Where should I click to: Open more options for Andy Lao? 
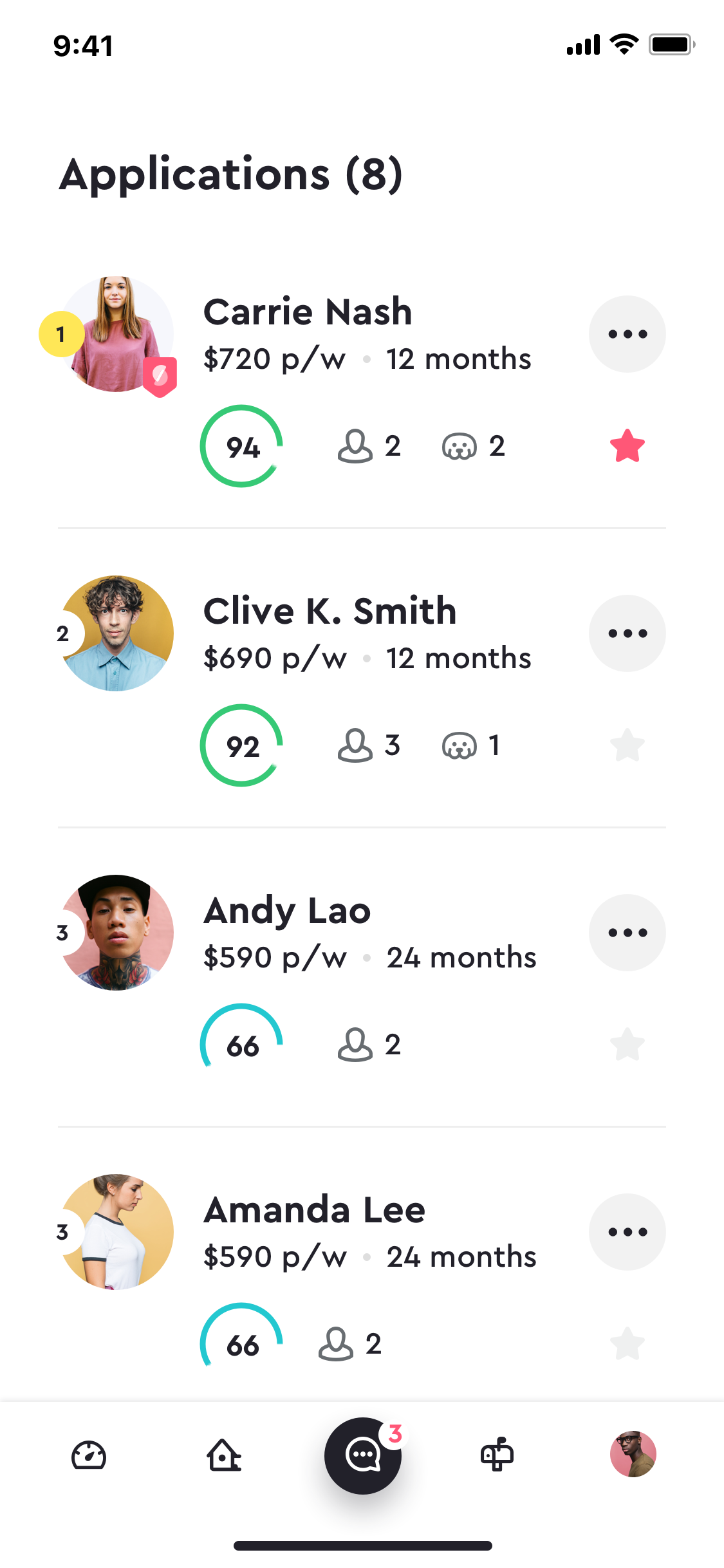(627, 933)
